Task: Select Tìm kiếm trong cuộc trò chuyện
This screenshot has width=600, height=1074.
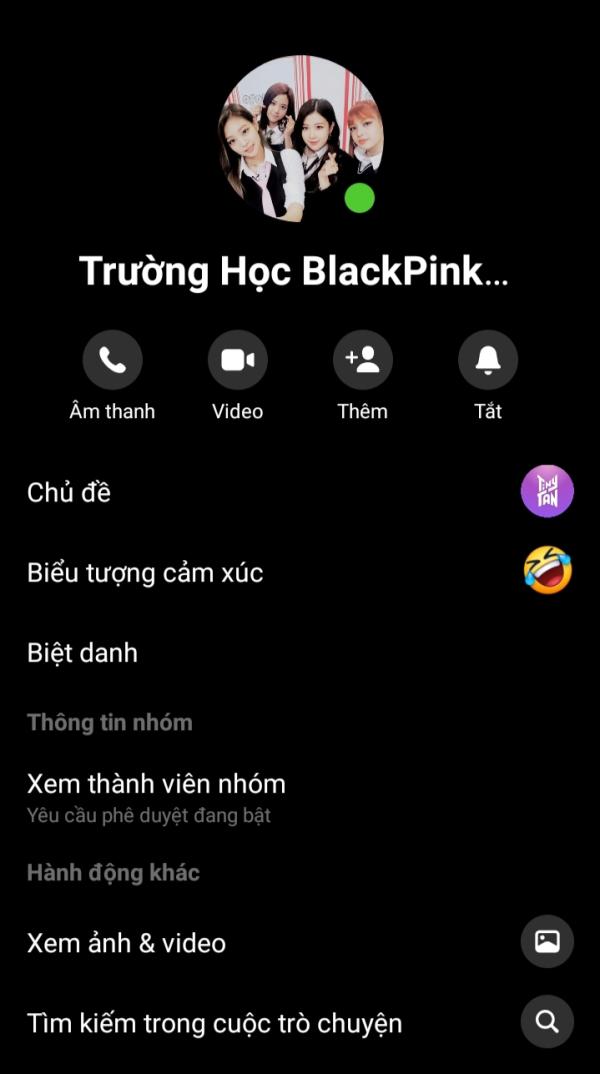Action: point(300,1023)
